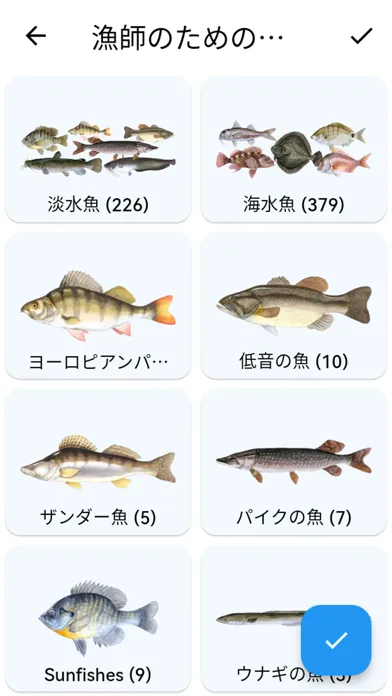Go back using the top-left arrow
Image resolution: width=392 pixels, height=696 pixels.
tap(36, 36)
